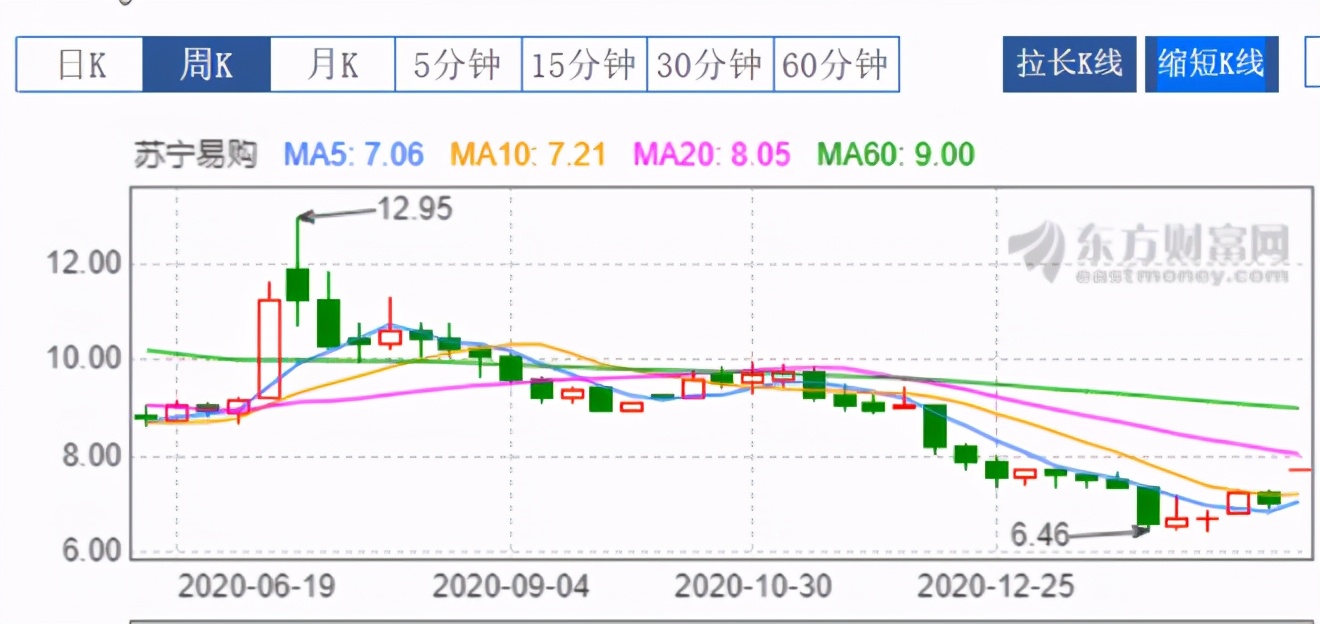Open the 月K monthly chart tab
This screenshot has width=1320, height=624.
point(332,66)
